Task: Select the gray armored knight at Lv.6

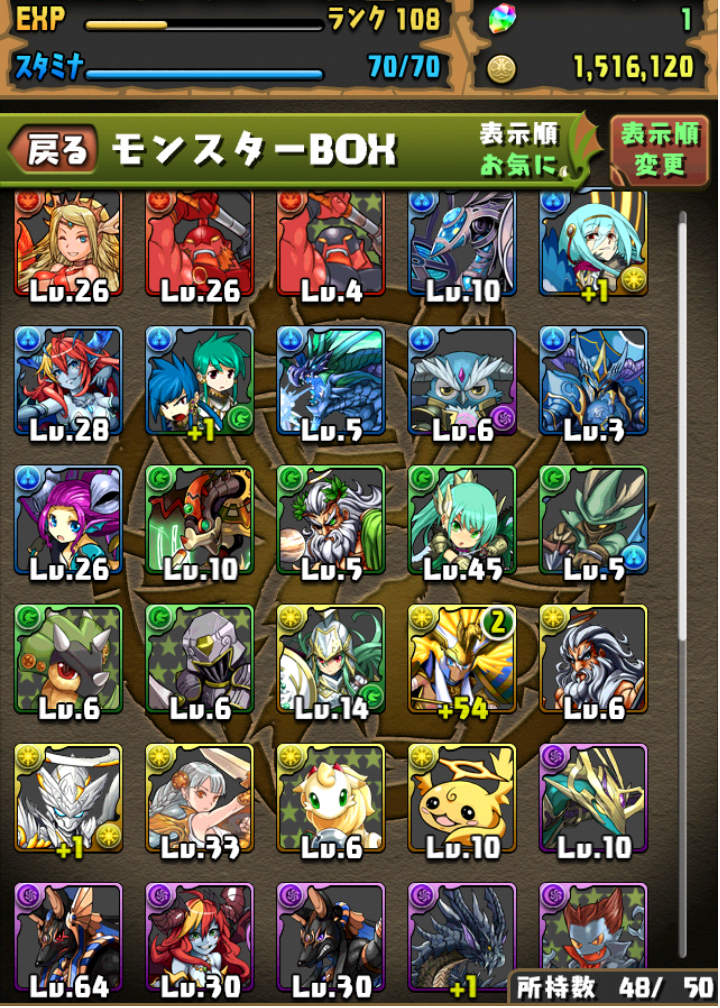Action: (x=199, y=660)
